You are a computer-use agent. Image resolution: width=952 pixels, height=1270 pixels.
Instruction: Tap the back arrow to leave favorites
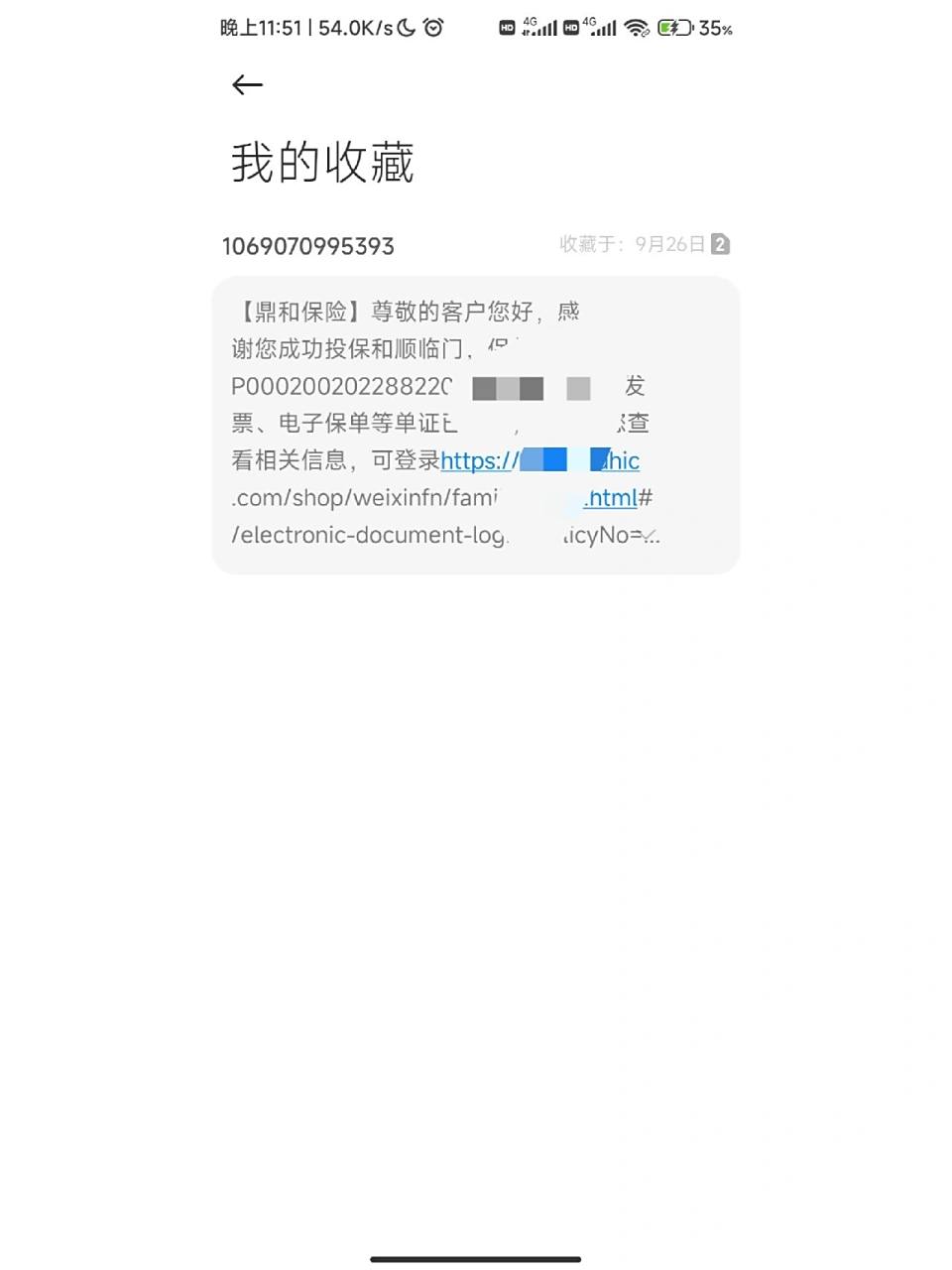click(x=246, y=85)
